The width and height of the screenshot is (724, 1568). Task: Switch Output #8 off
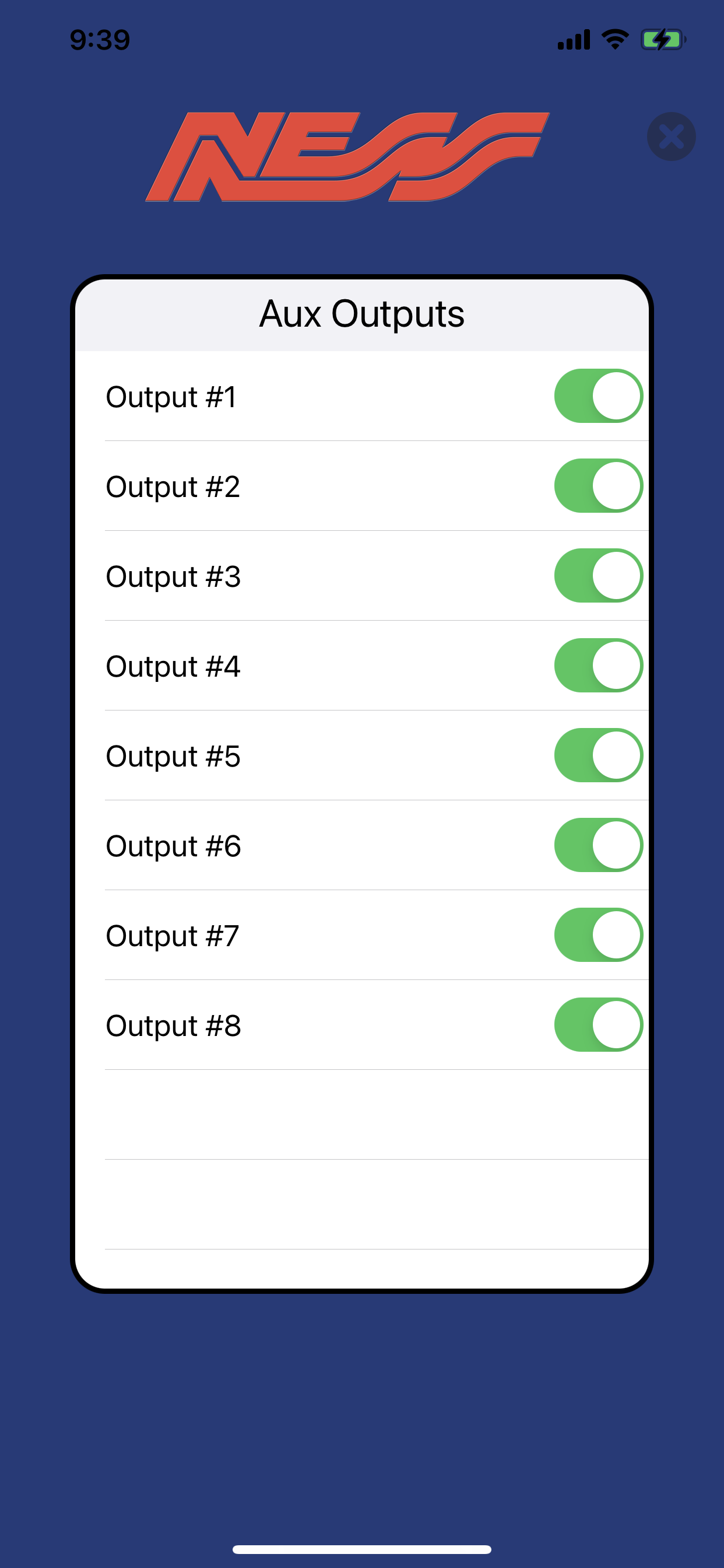coord(599,1024)
